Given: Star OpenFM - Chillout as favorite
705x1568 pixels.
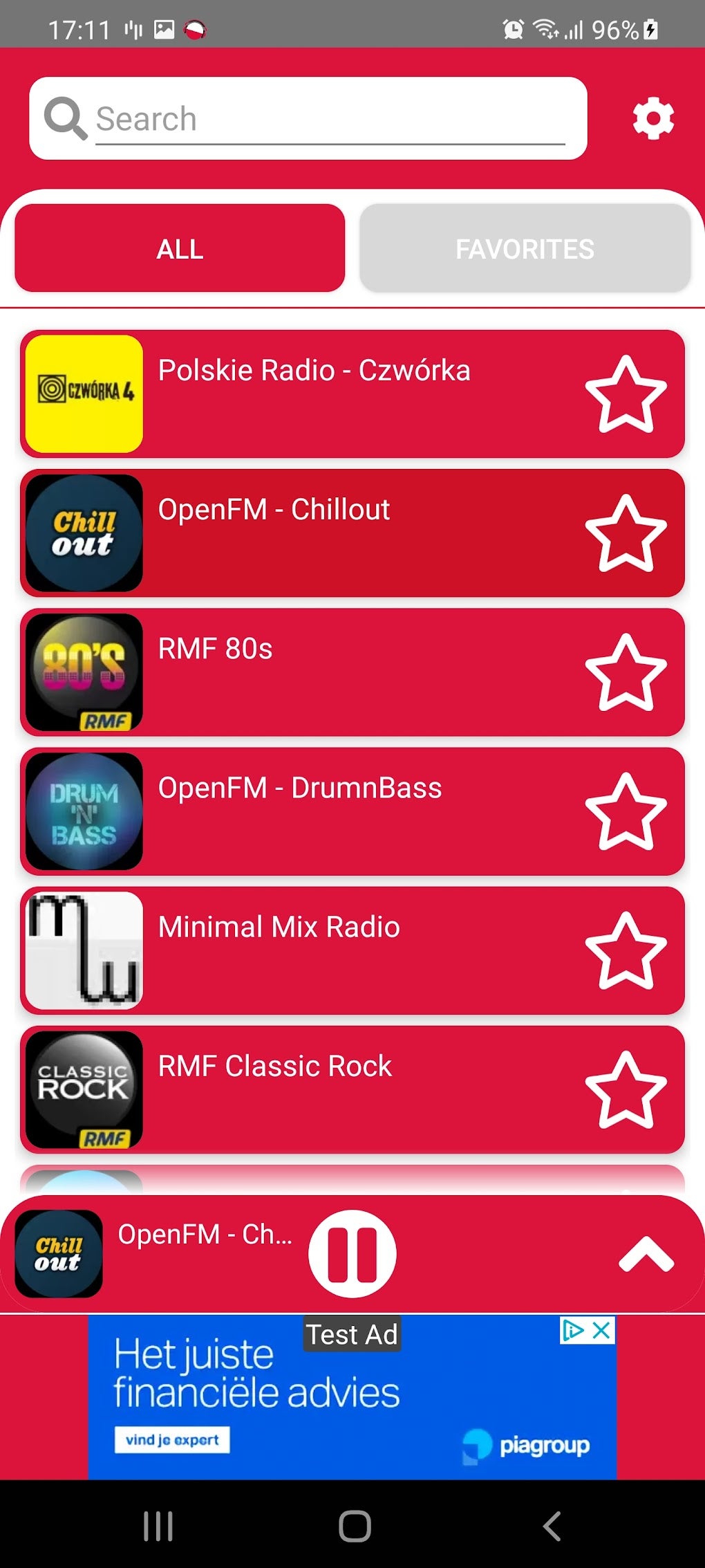Looking at the screenshot, I should [626, 533].
